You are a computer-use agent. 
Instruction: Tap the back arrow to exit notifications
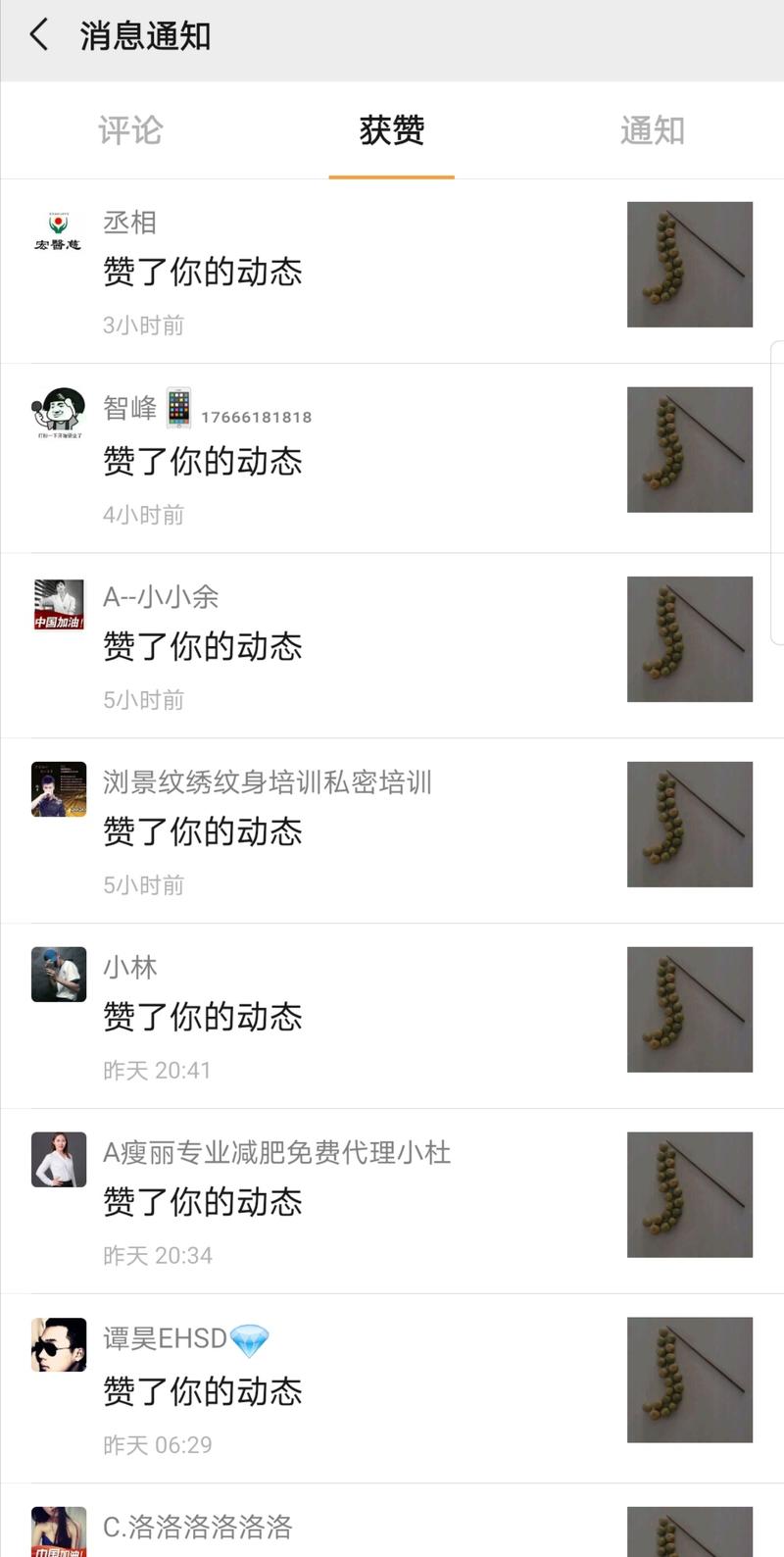coord(39,34)
